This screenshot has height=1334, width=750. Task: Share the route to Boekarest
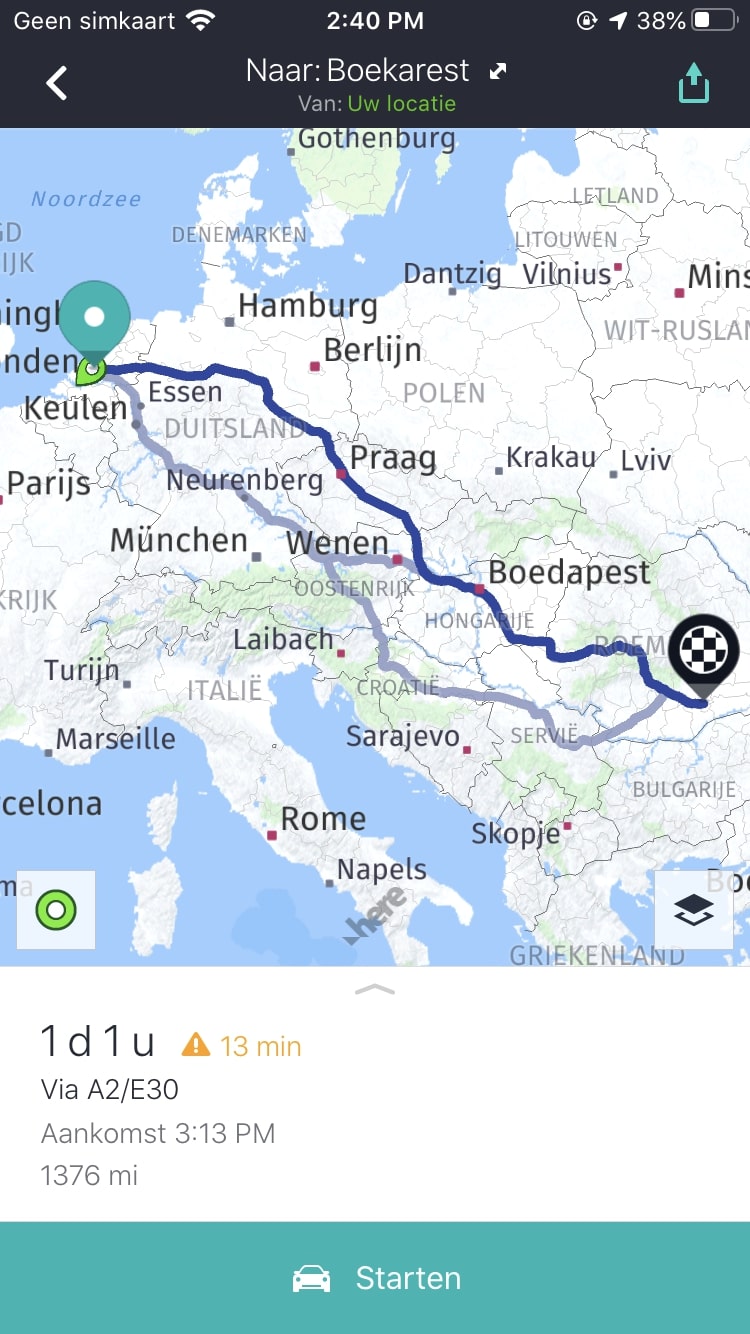pyautogui.click(x=693, y=83)
